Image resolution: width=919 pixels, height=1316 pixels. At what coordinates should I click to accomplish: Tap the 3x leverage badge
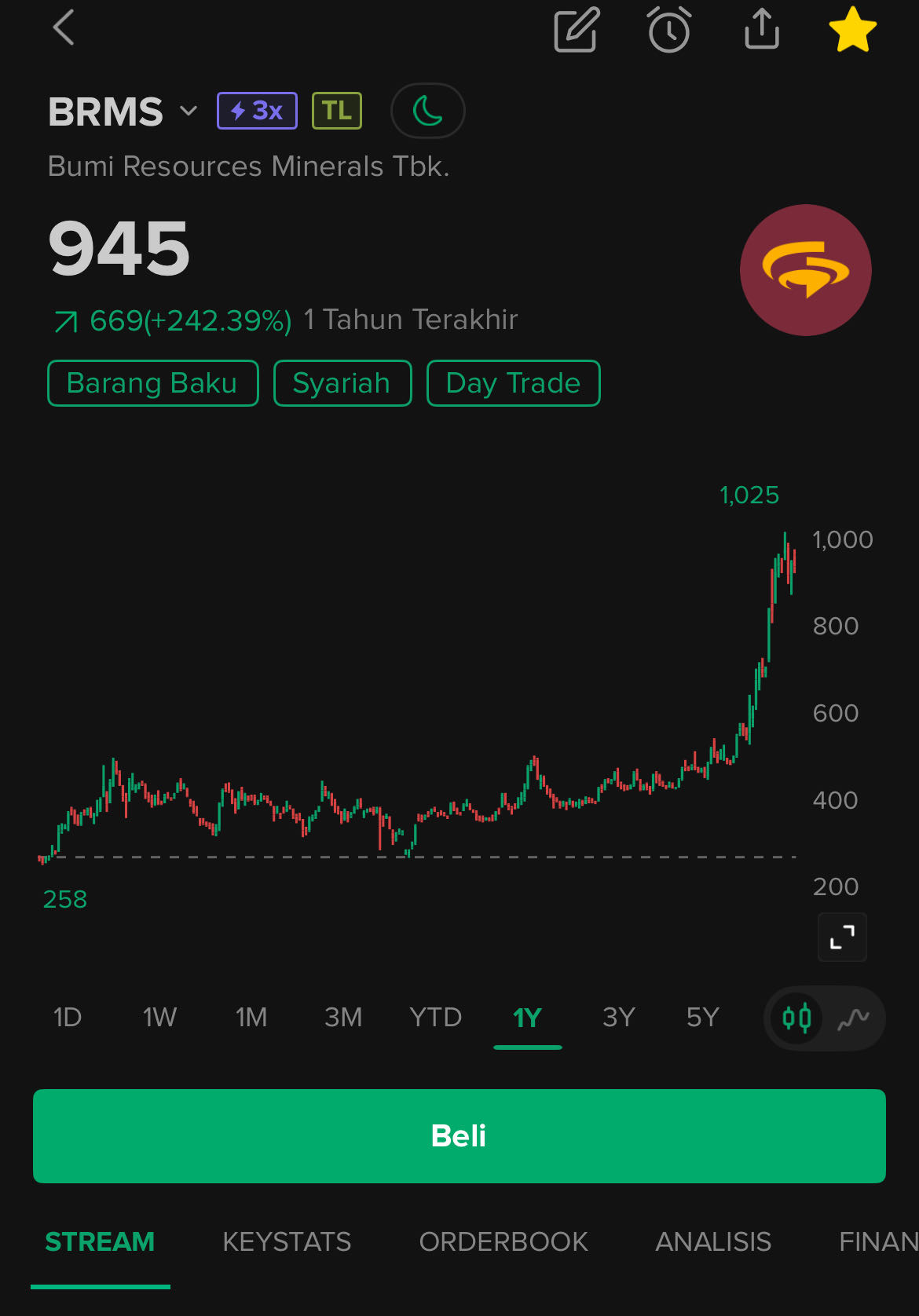[257, 111]
